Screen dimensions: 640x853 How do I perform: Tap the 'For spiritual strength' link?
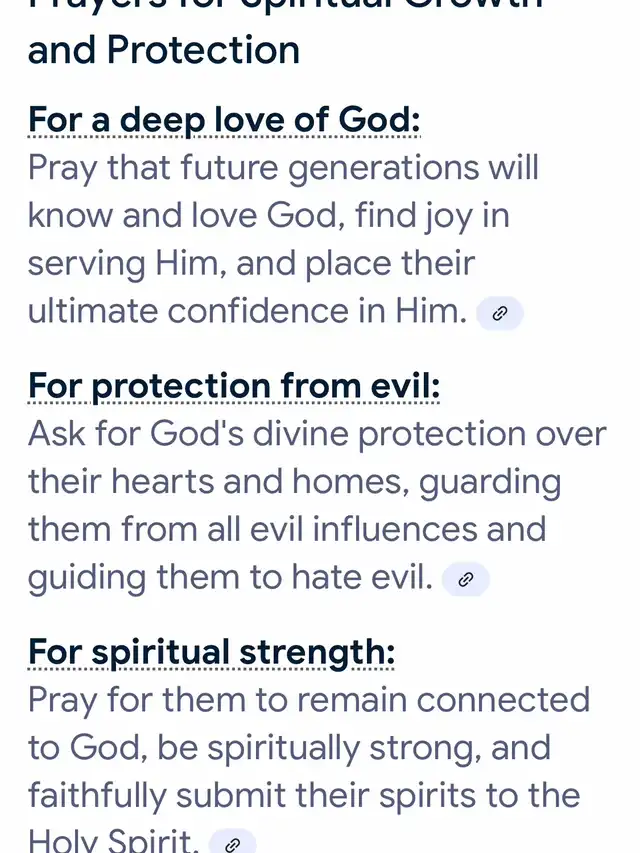click(x=211, y=652)
